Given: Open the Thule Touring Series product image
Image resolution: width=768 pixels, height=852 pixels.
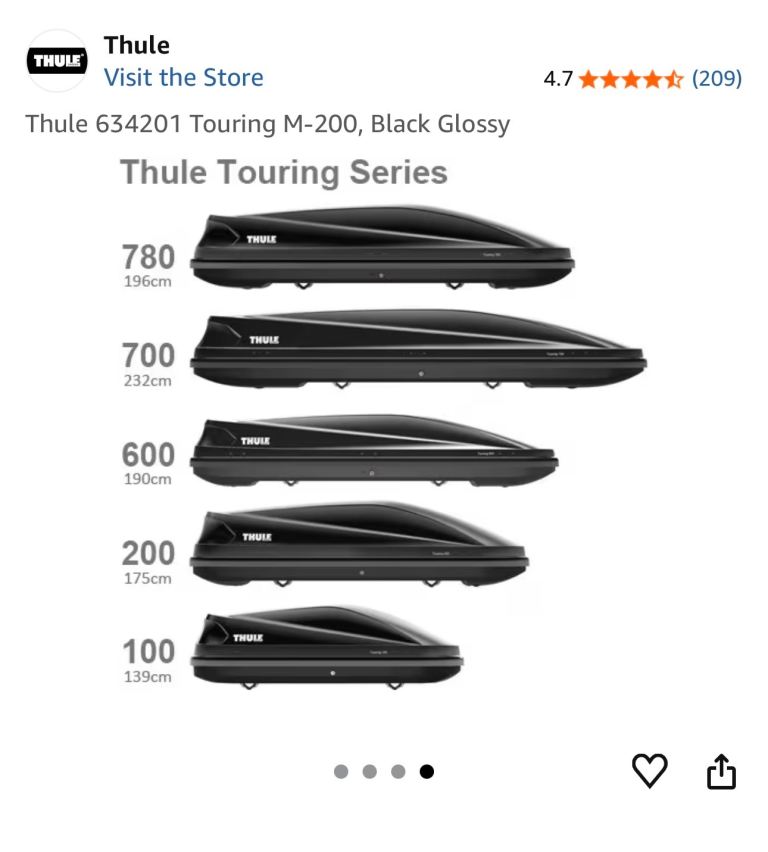Looking at the screenshot, I should tap(384, 430).
